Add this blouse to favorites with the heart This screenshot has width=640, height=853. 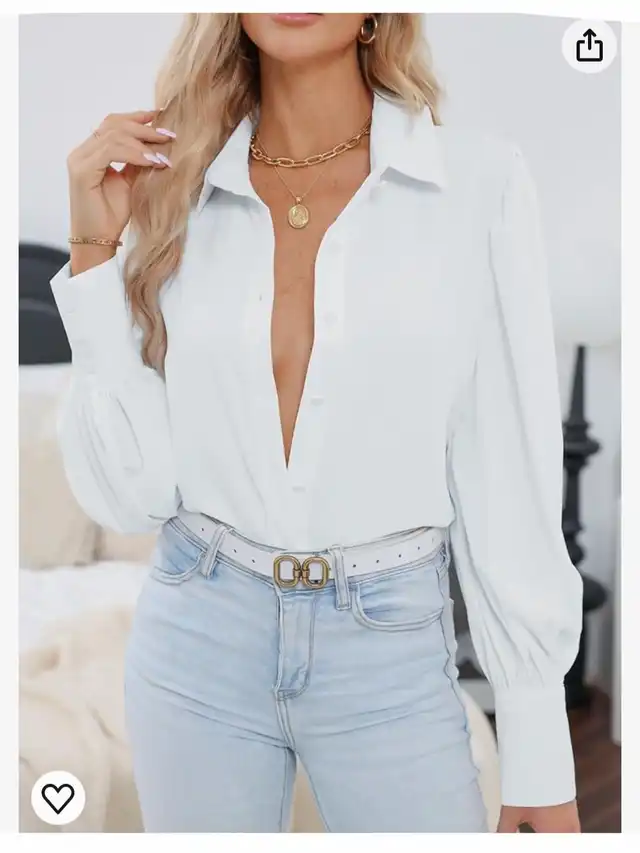[58, 797]
